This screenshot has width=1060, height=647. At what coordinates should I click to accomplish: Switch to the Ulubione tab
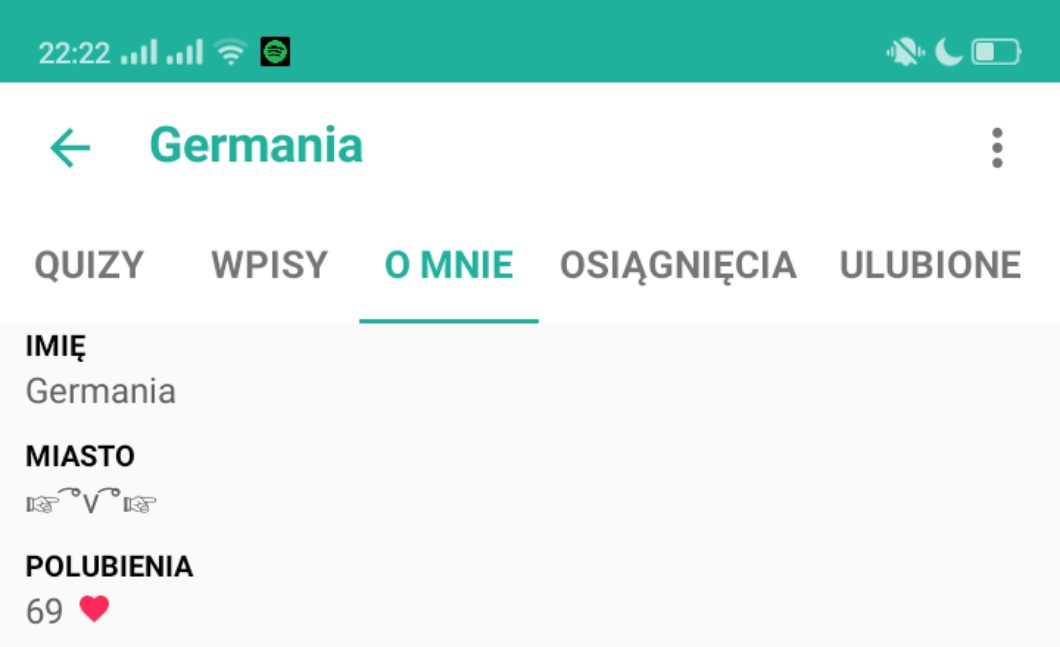click(x=930, y=266)
